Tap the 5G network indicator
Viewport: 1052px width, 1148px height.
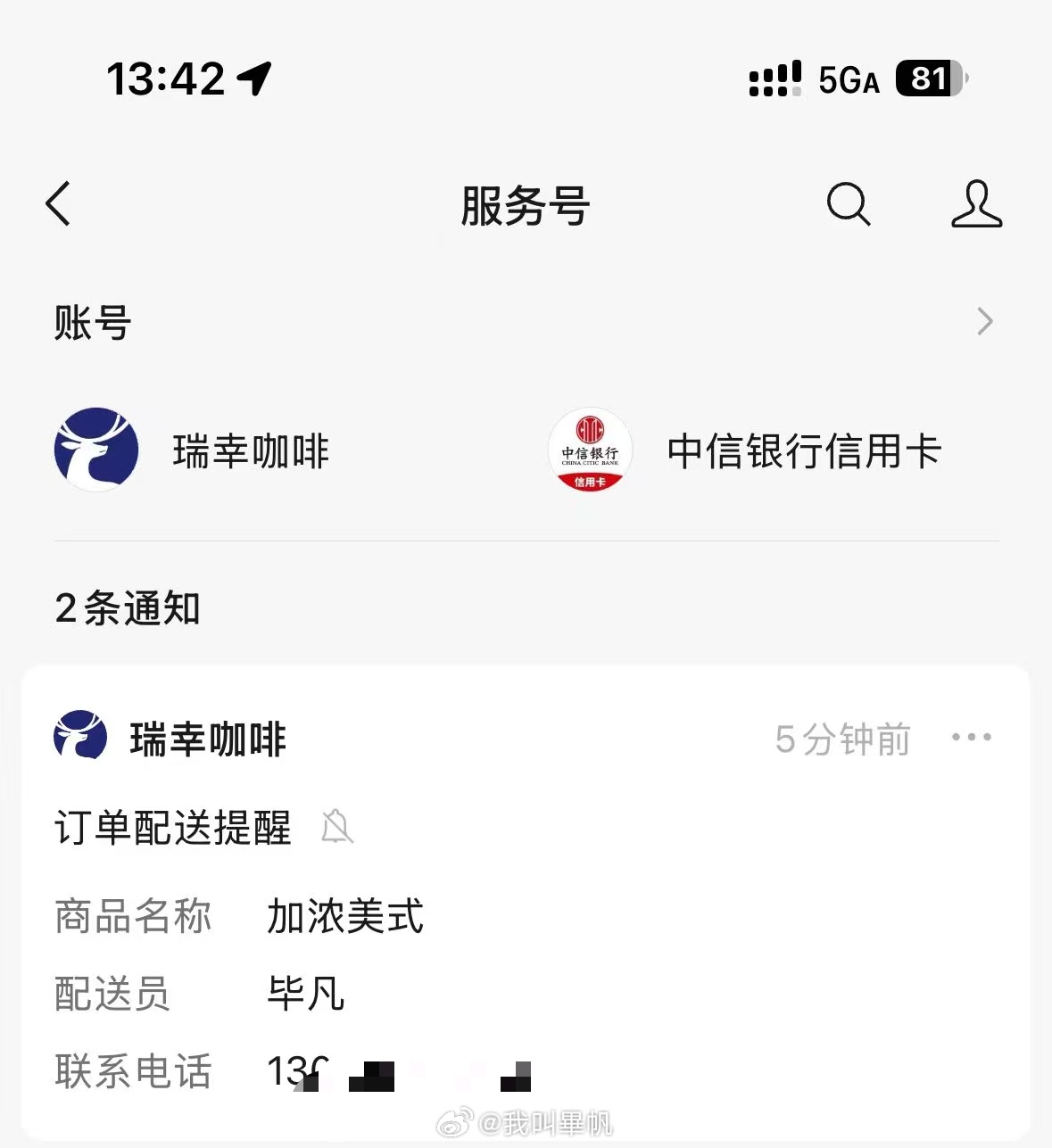[849, 80]
